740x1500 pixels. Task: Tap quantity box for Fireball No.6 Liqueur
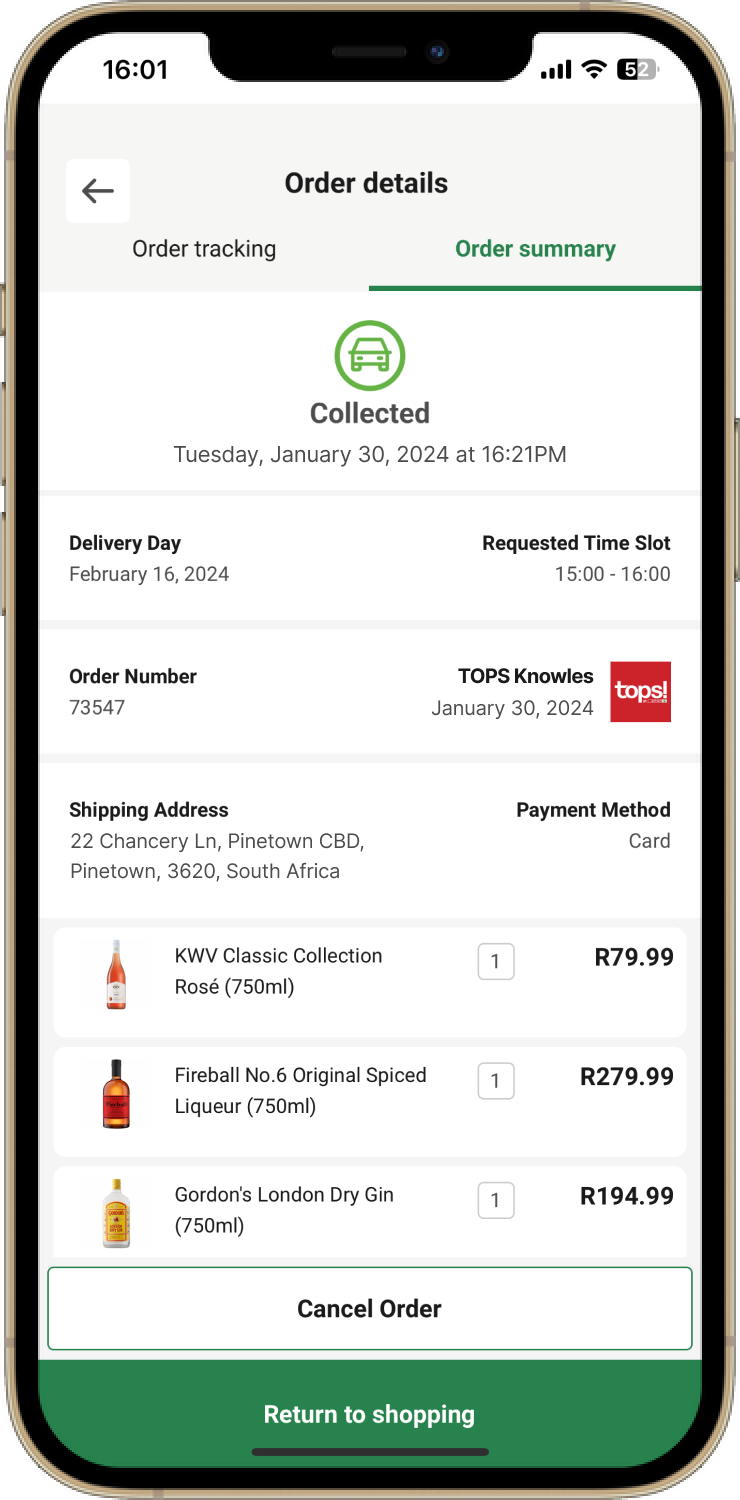[496, 1081]
